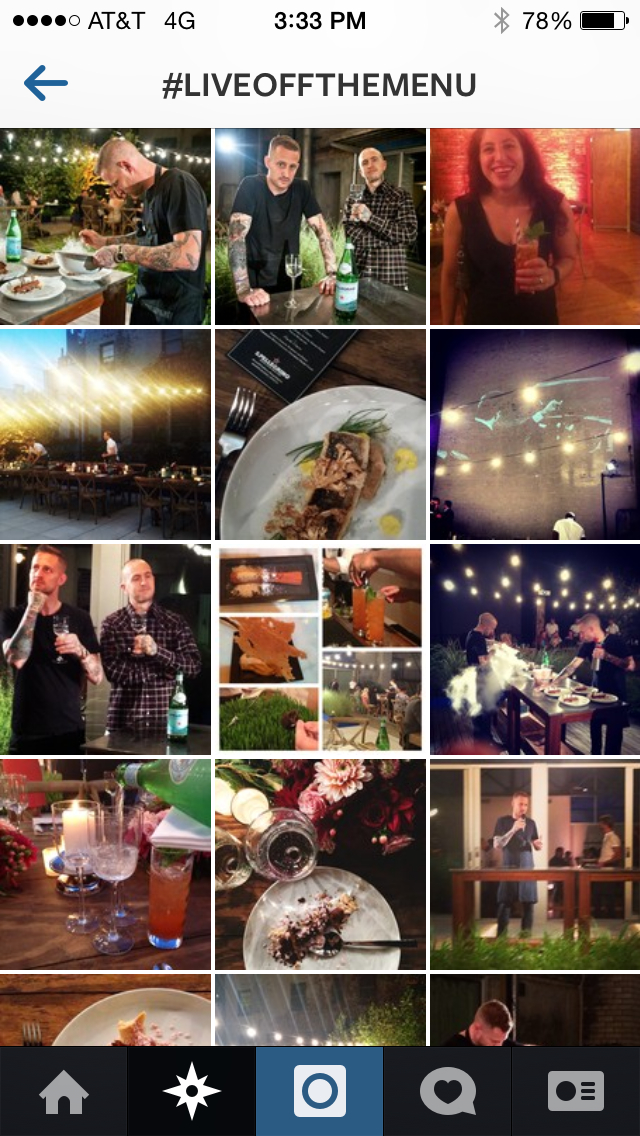The height and width of the screenshot is (1136, 640).
Task: Open photo of smiling woman holding cocktail
Action: click(x=535, y=226)
